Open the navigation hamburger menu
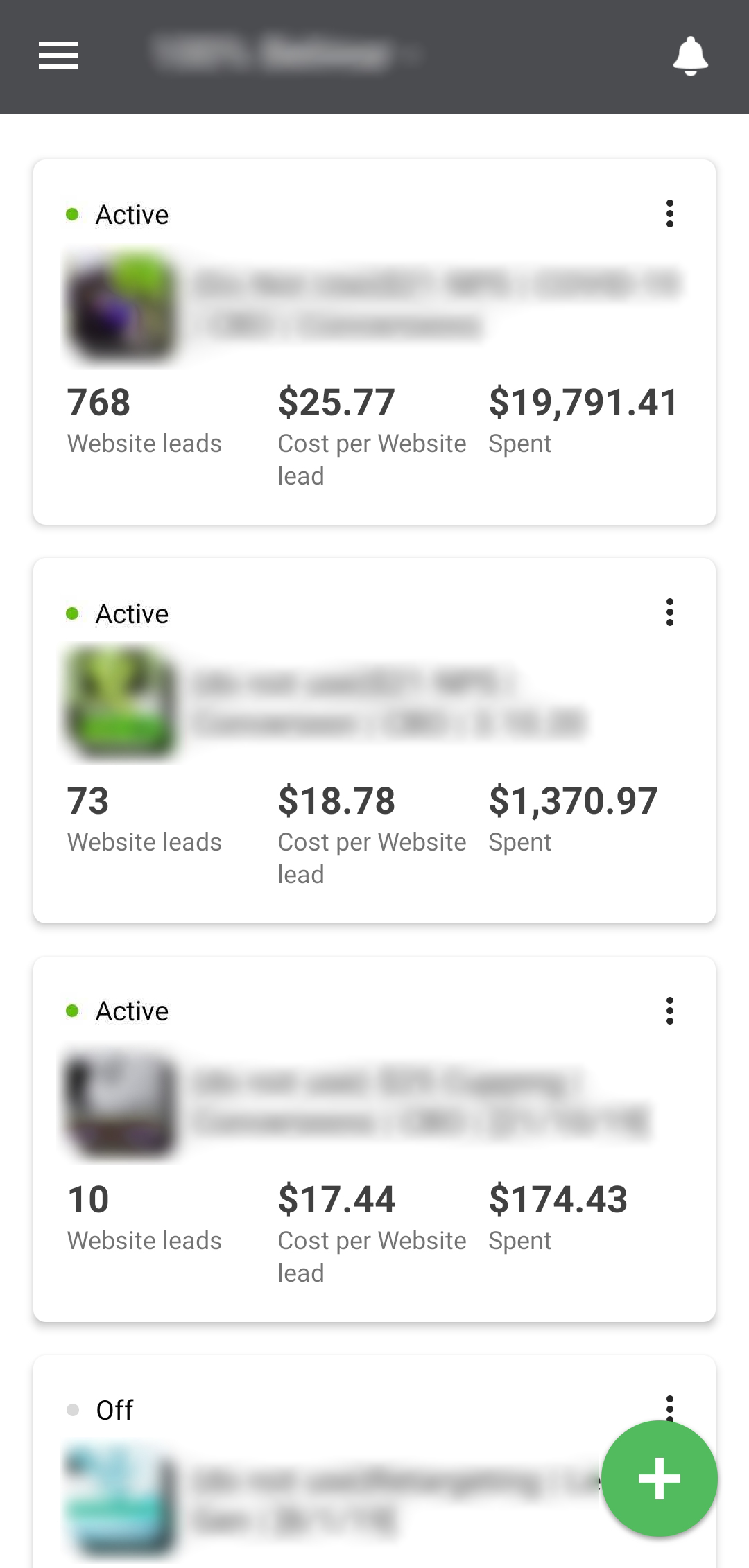Viewport: 749px width, 1568px height. 58,55
